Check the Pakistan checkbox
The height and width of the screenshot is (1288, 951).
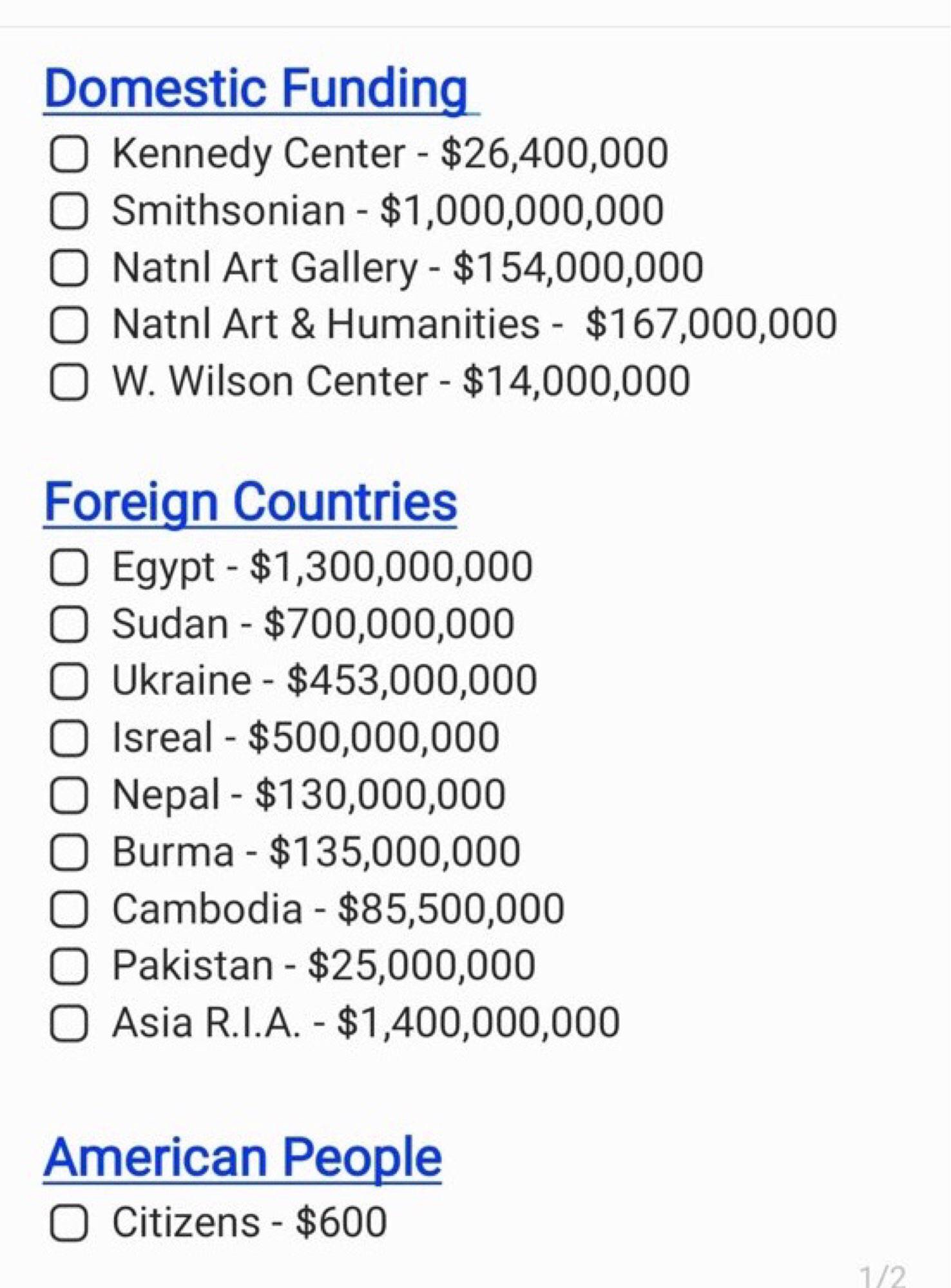click(x=69, y=966)
